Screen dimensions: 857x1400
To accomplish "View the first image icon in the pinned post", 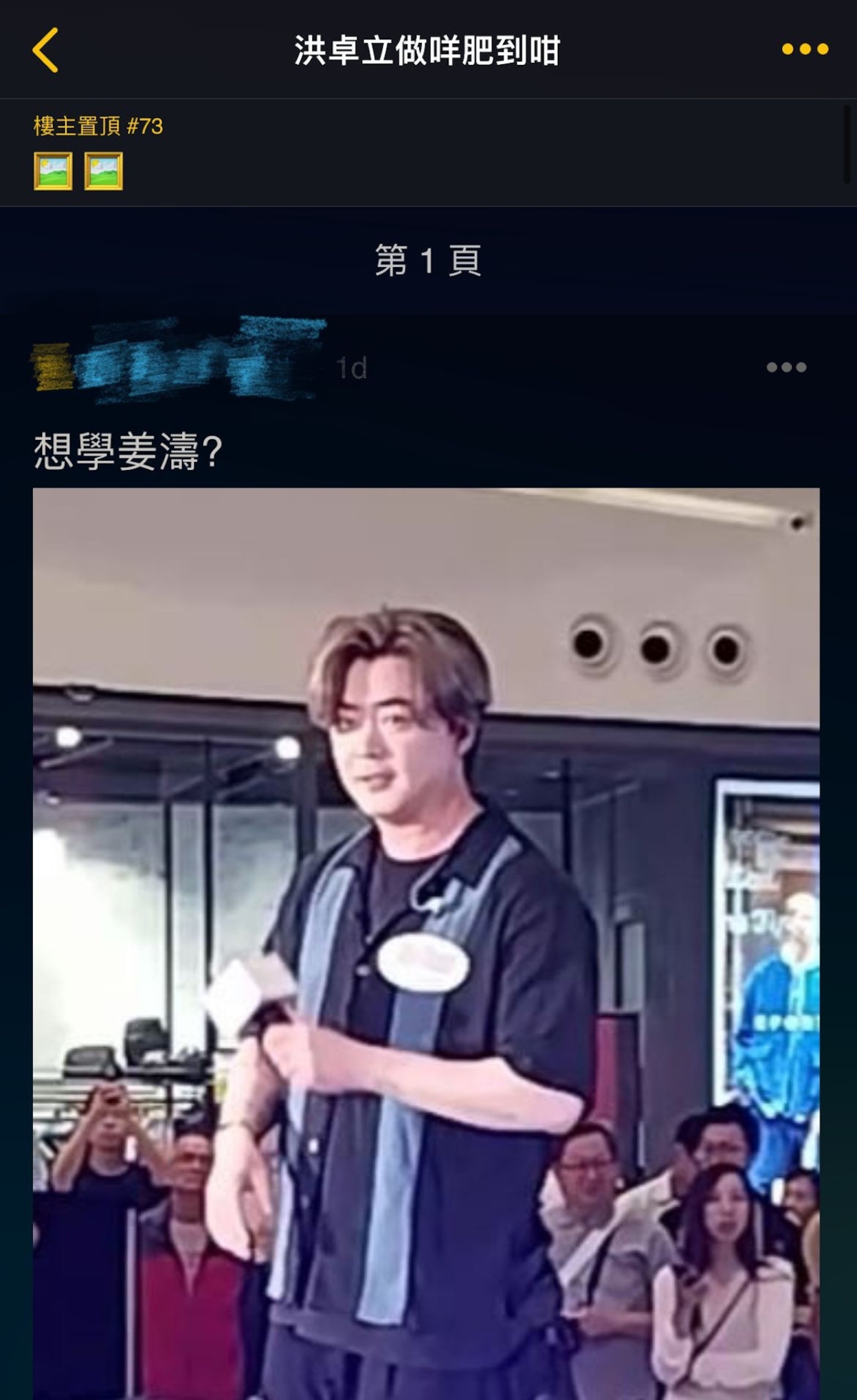I will pyautogui.click(x=53, y=171).
